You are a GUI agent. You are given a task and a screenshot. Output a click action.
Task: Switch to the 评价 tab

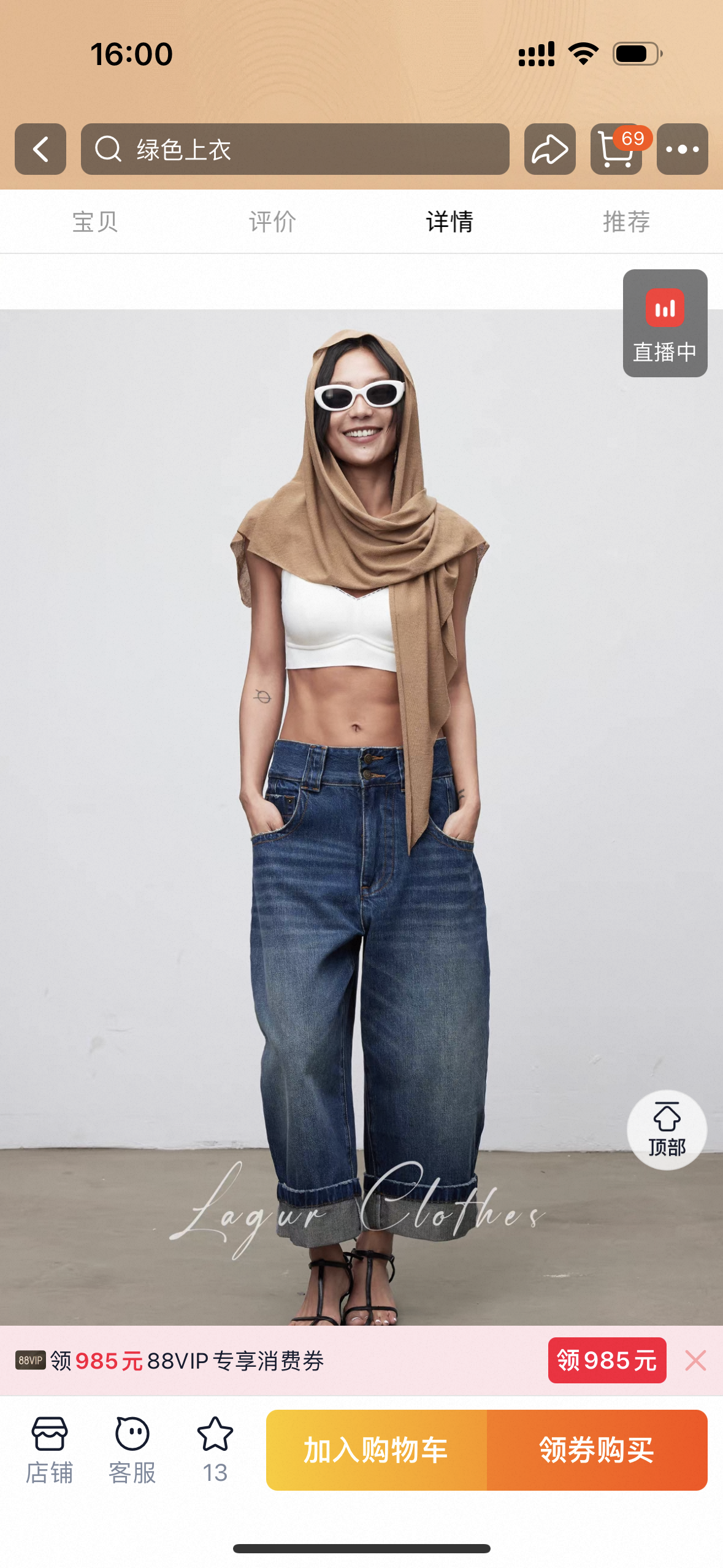[x=272, y=221]
